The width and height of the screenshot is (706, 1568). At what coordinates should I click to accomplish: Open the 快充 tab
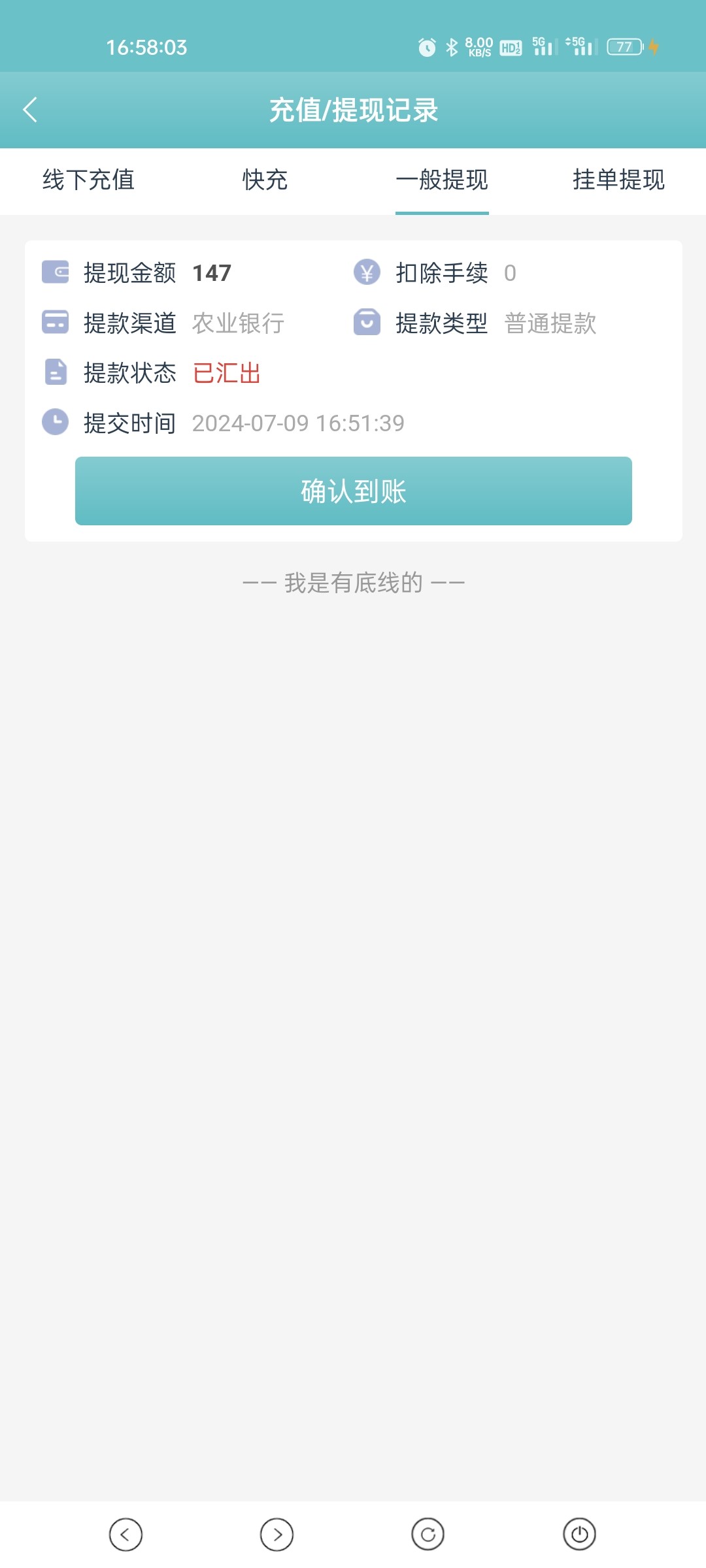[x=265, y=180]
